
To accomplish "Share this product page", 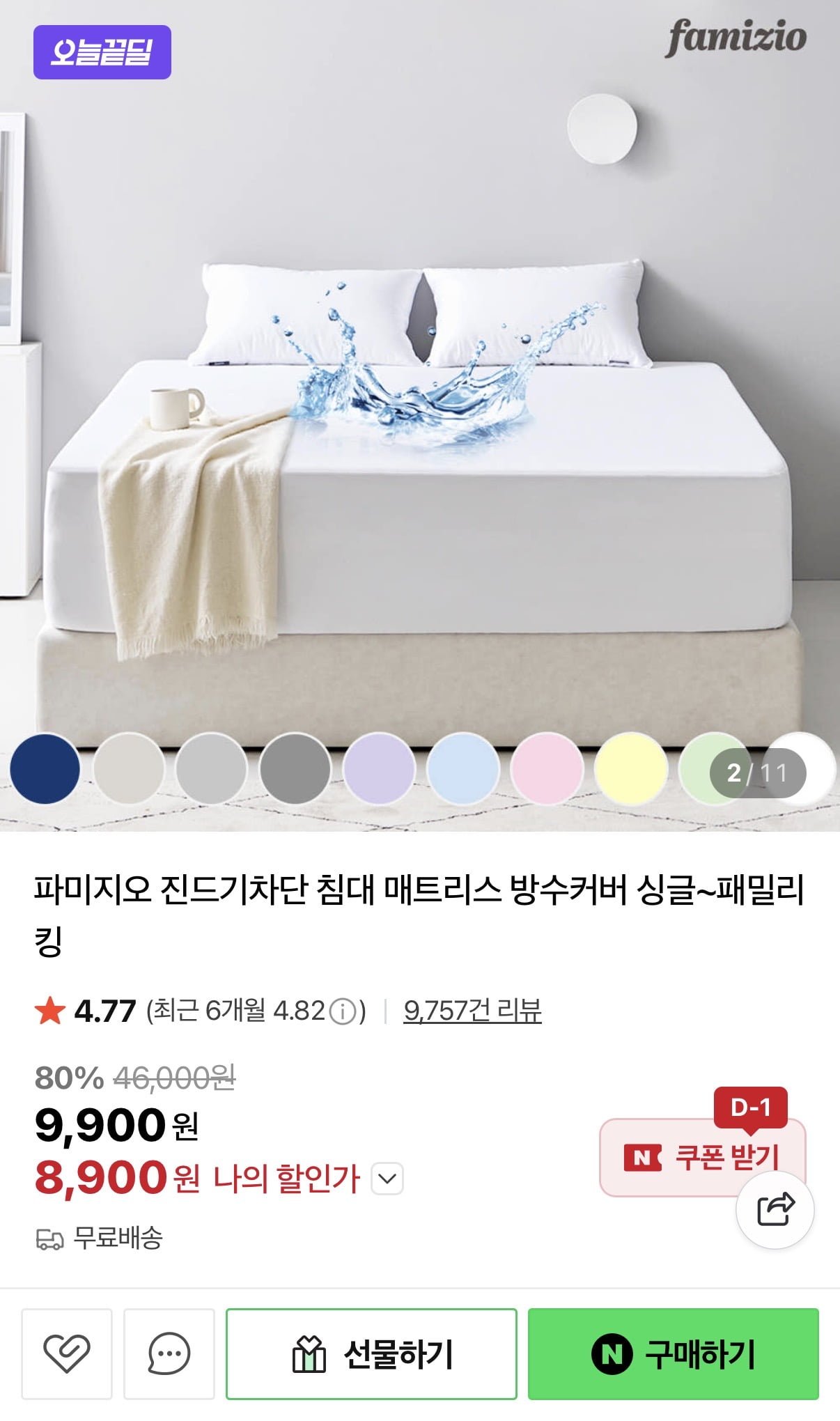I will click(775, 1209).
